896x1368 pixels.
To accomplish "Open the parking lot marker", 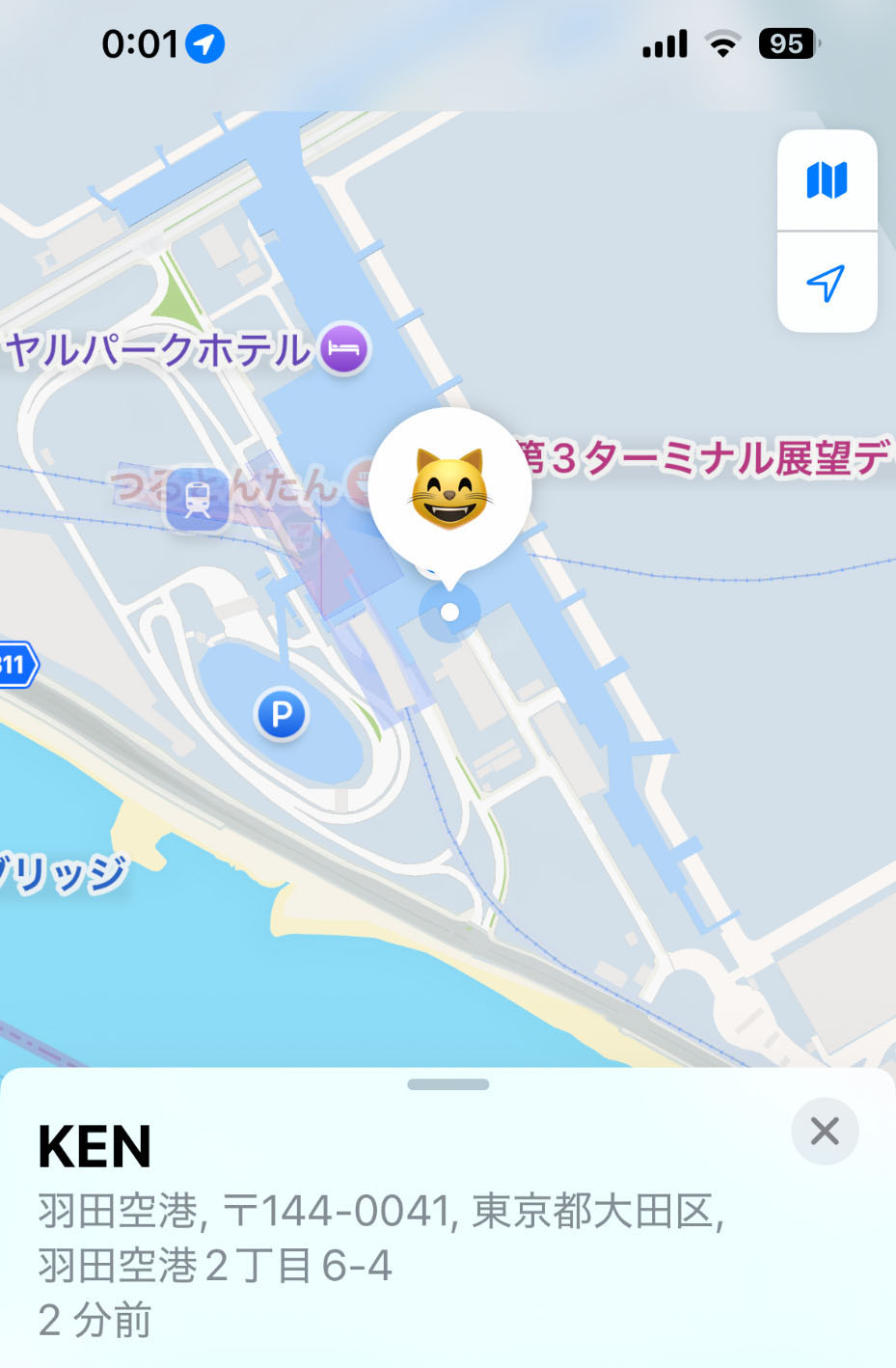I will click(281, 715).
